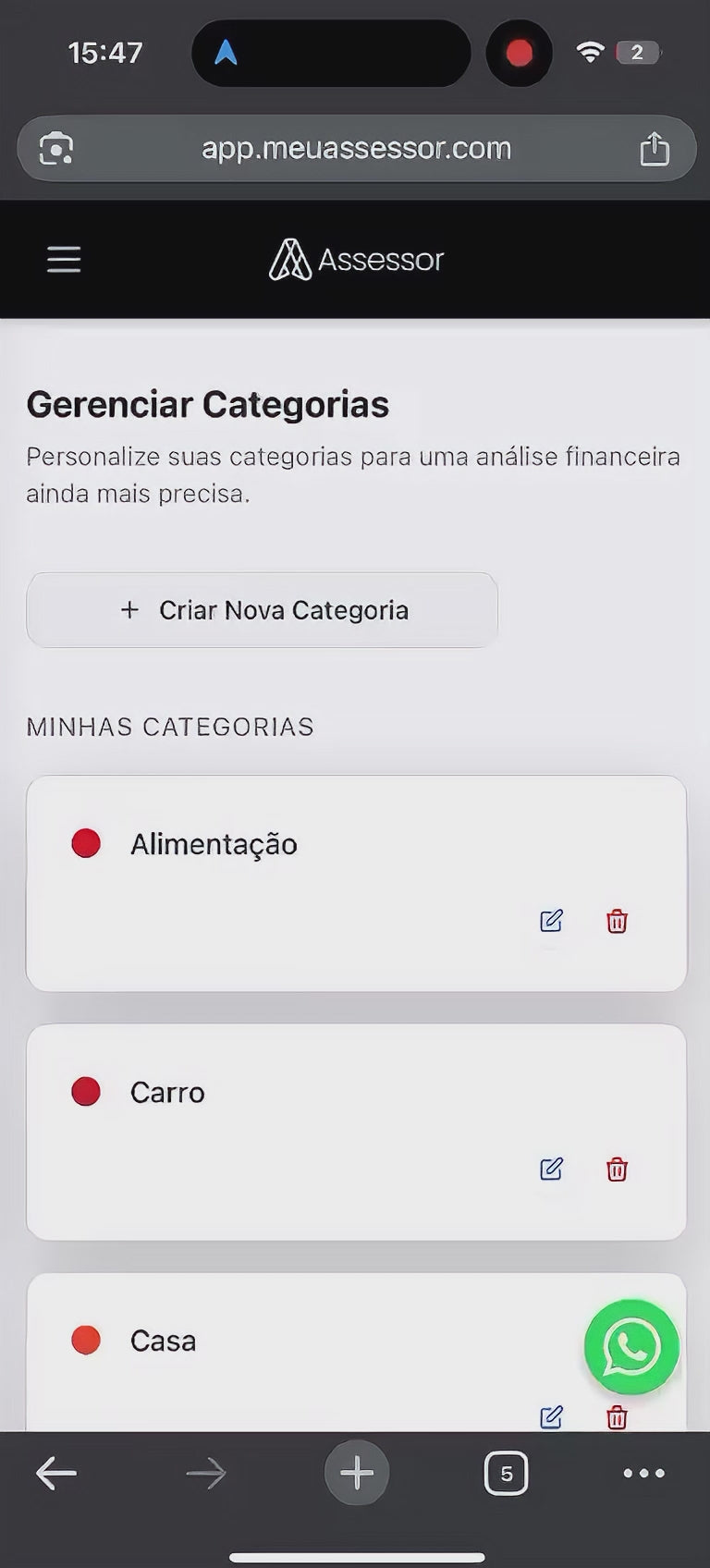
Task: Tap the app.meuassessor.com address bar
Action: click(x=356, y=148)
